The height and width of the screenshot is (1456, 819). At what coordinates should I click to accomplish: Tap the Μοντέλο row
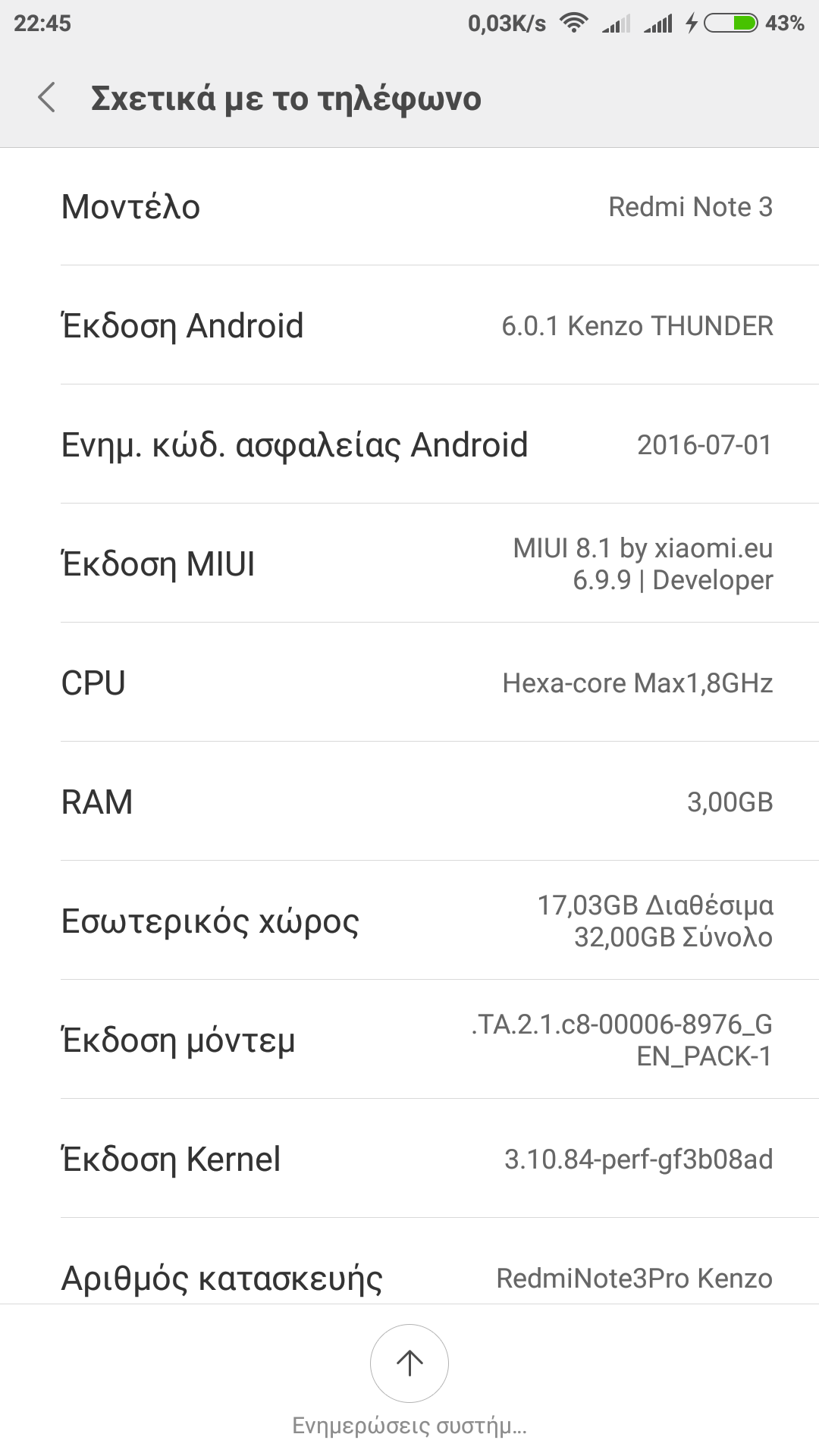click(409, 206)
